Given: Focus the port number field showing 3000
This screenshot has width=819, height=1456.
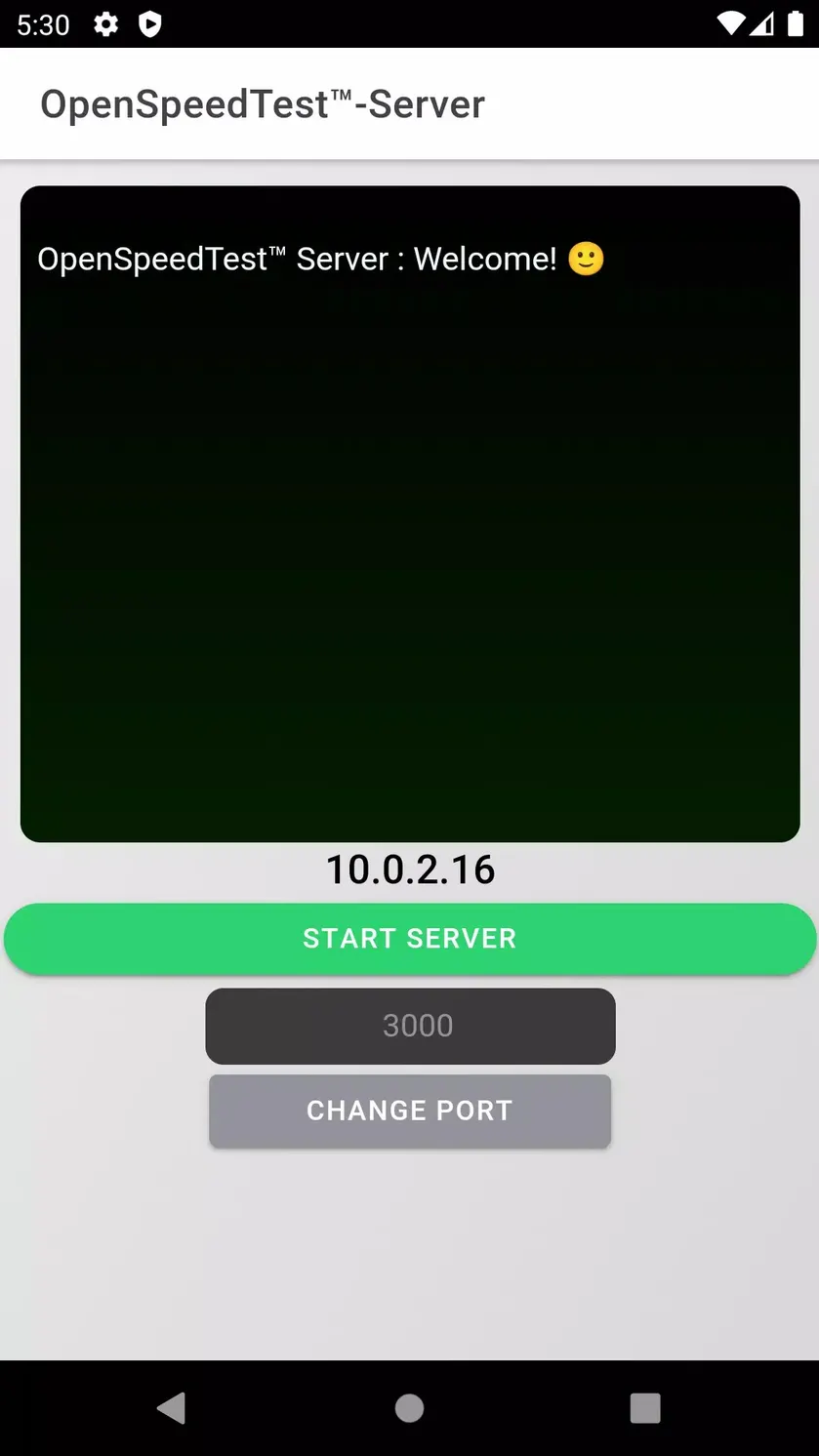Looking at the screenshot, I should click(x=410, y=1026).
